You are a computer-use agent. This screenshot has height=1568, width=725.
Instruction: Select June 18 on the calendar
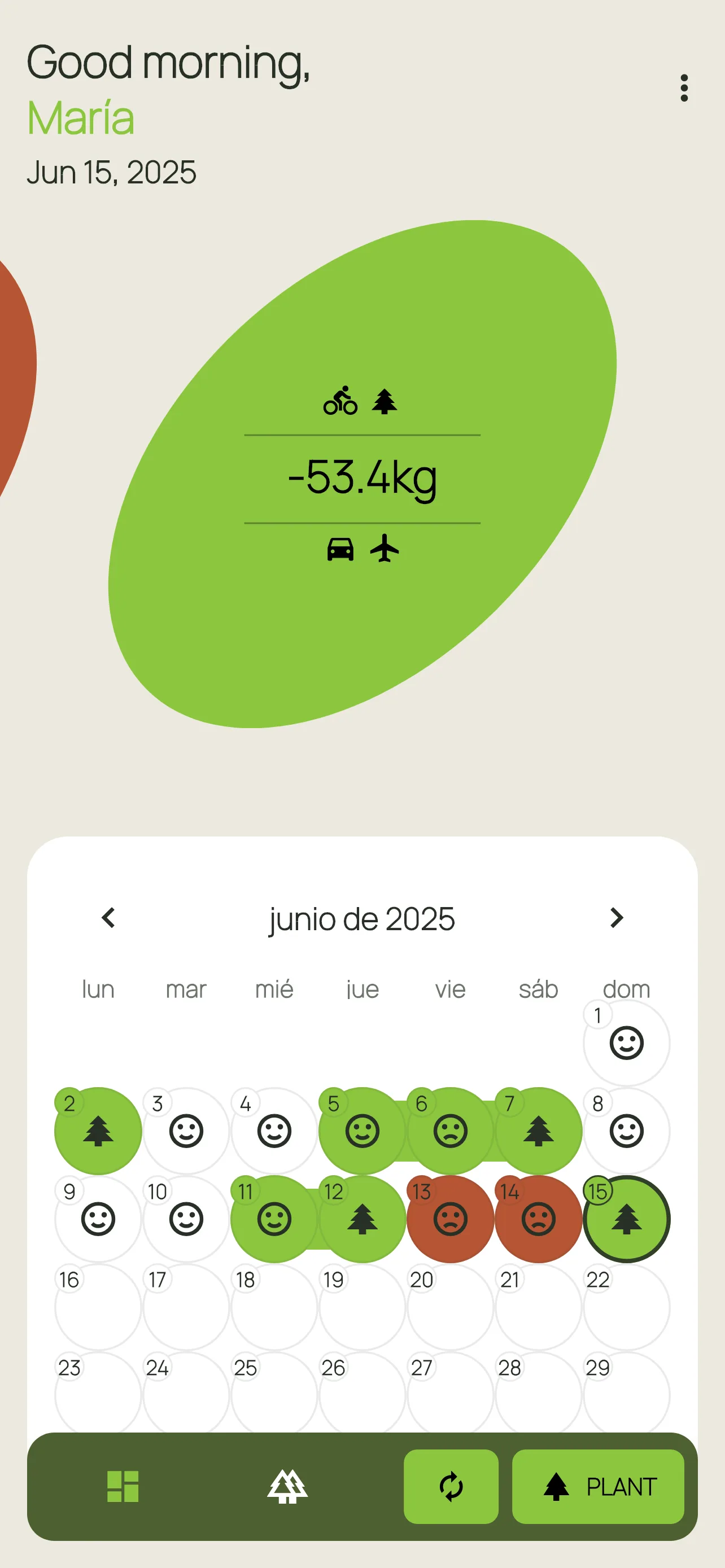pos(274,1306)
